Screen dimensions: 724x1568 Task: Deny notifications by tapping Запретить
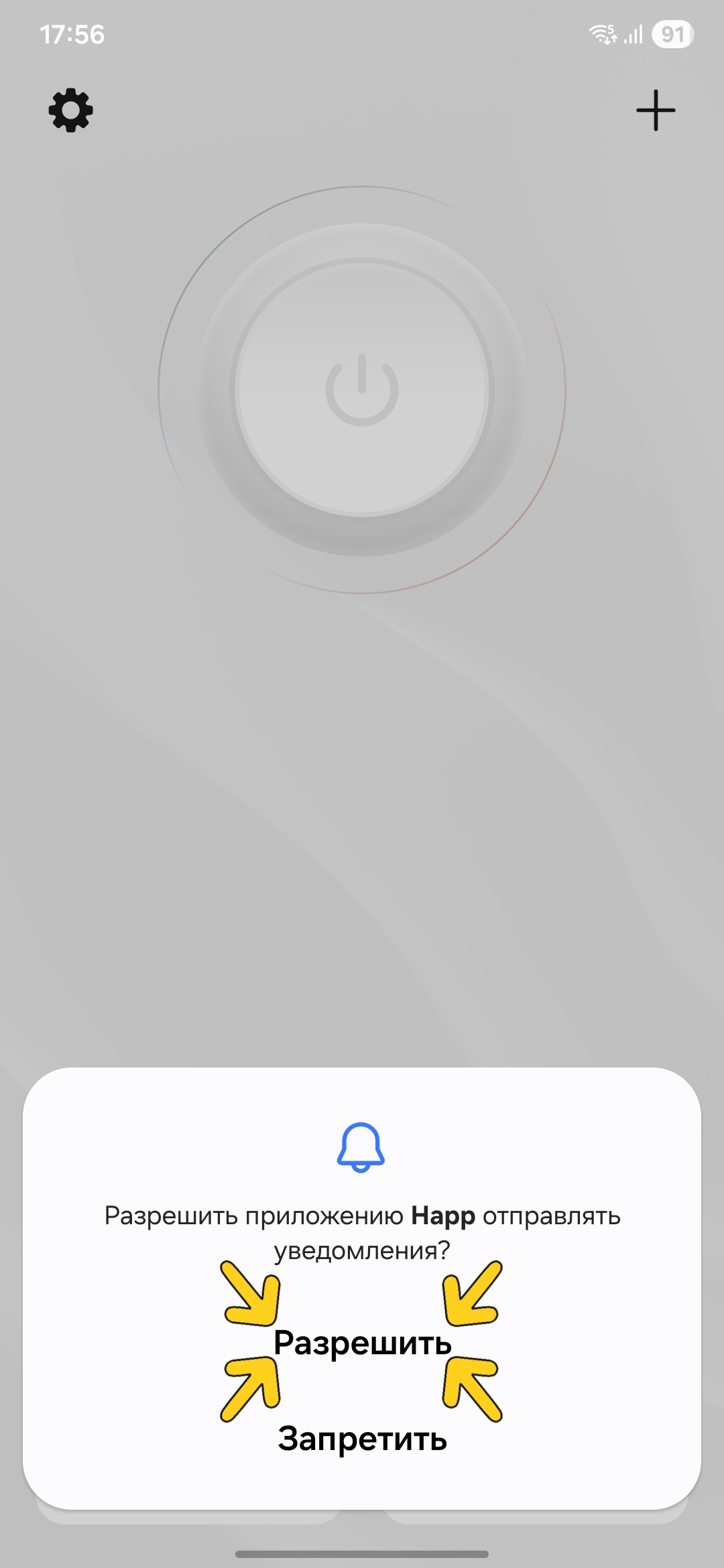362,1439
